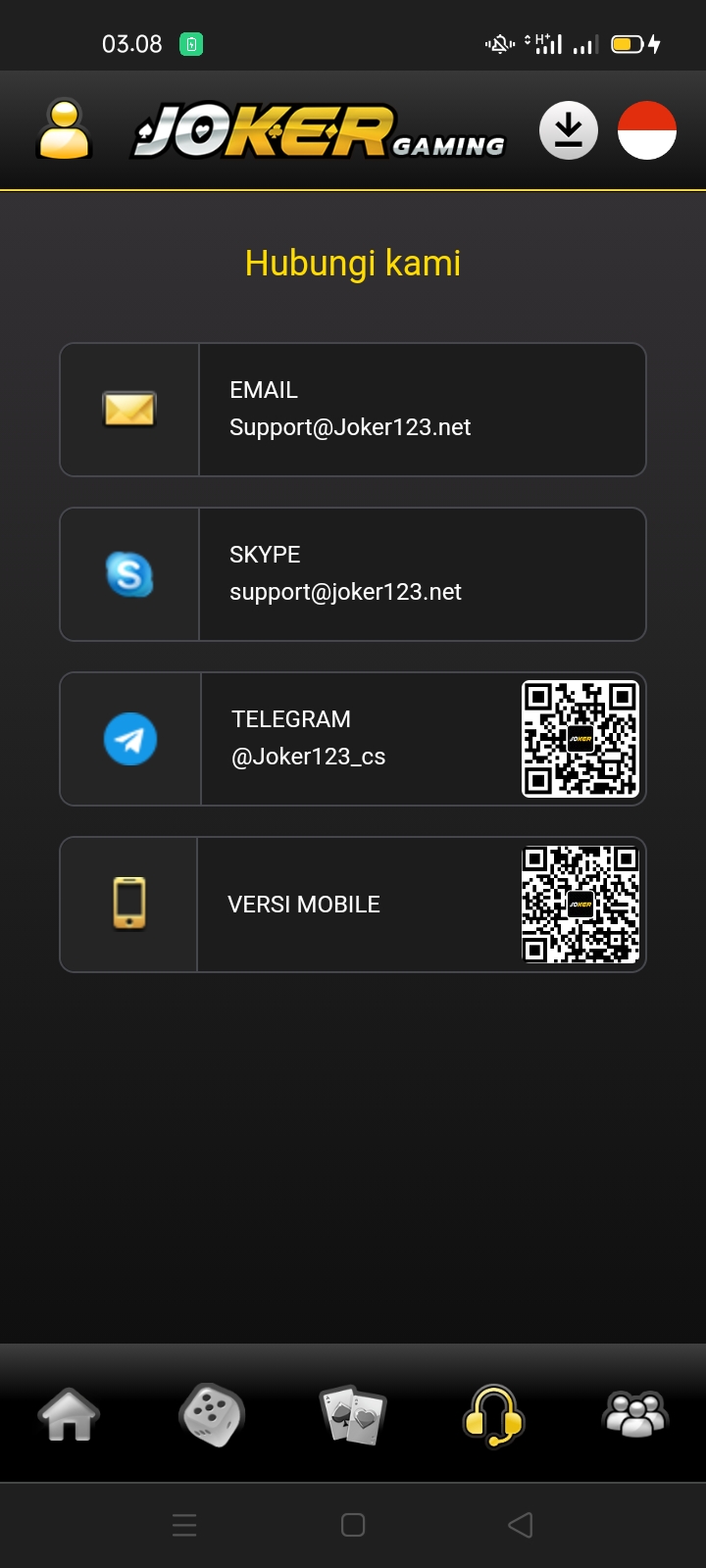Viewport: 706px width, 1568px height.
Task: Select the headset support tab
Action: click(493, 1415)
